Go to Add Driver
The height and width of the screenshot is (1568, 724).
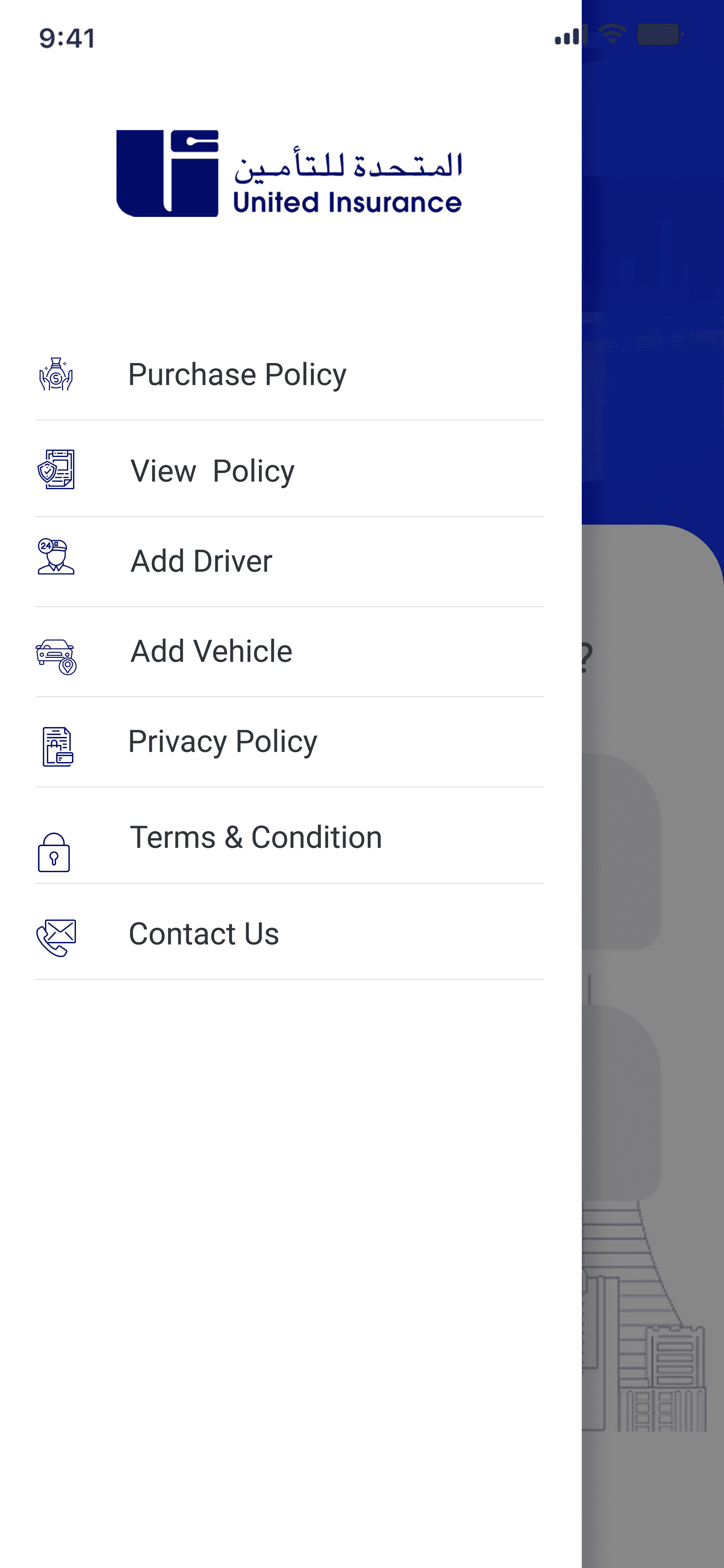290,561
